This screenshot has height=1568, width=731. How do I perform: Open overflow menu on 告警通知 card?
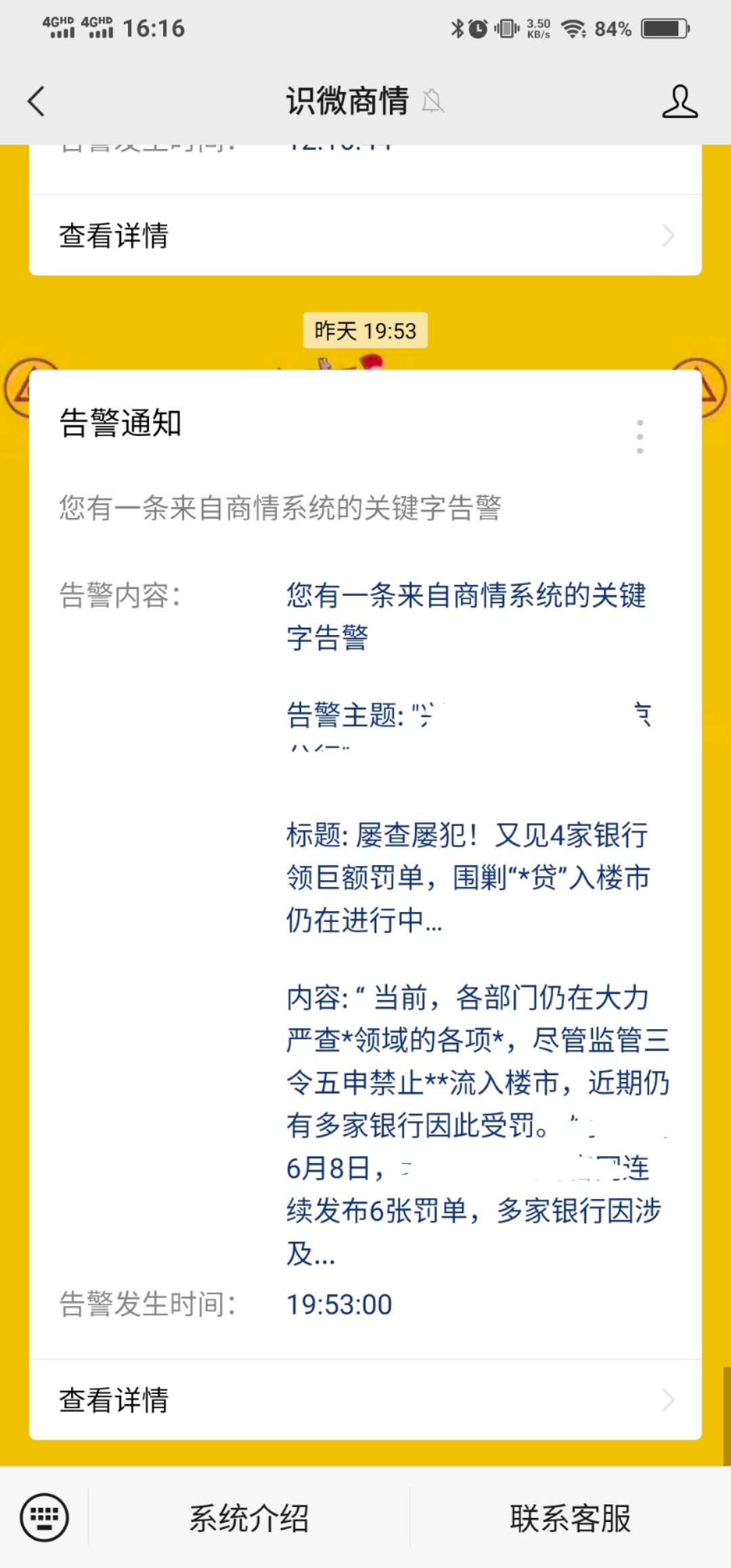coord(640,436)
